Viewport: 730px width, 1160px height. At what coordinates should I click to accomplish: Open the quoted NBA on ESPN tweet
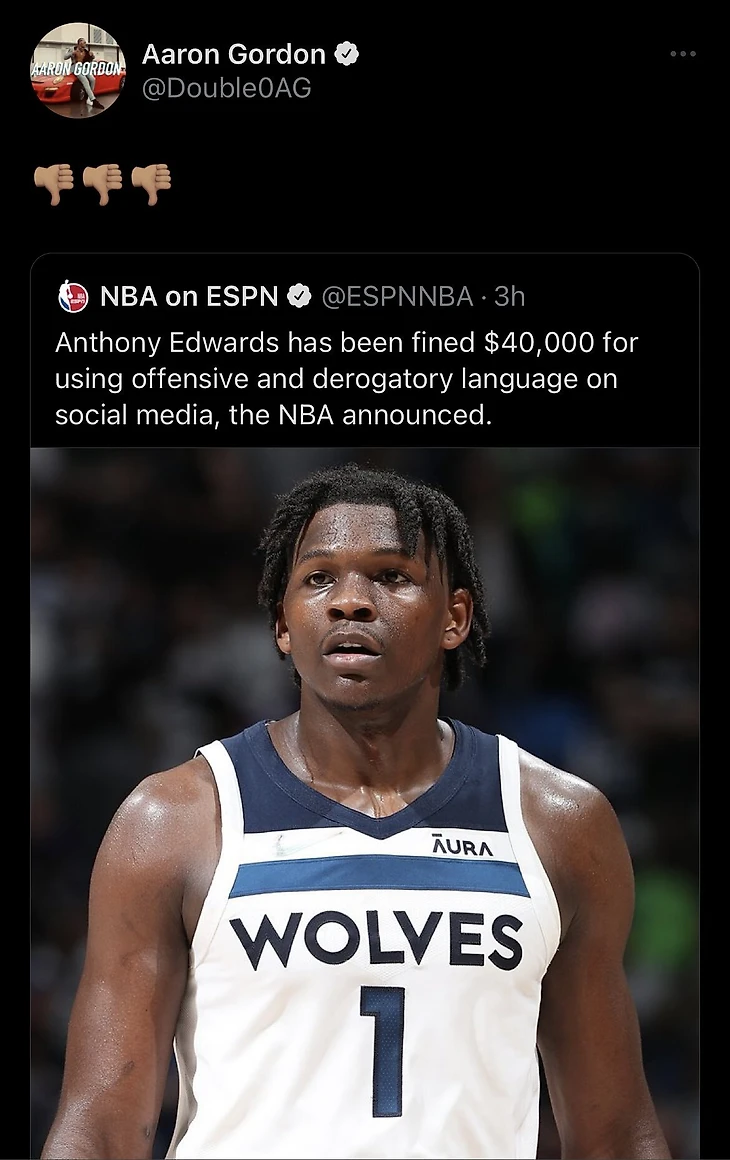point(346,379)
